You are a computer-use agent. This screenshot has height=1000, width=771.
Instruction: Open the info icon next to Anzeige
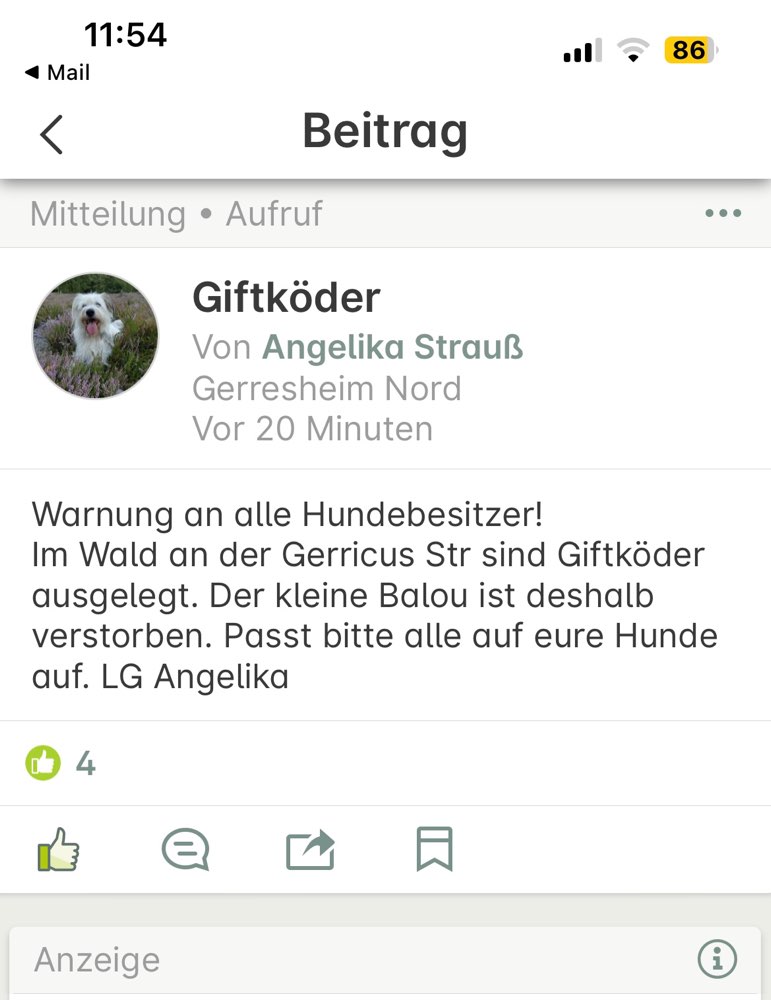tap(716, 959)
